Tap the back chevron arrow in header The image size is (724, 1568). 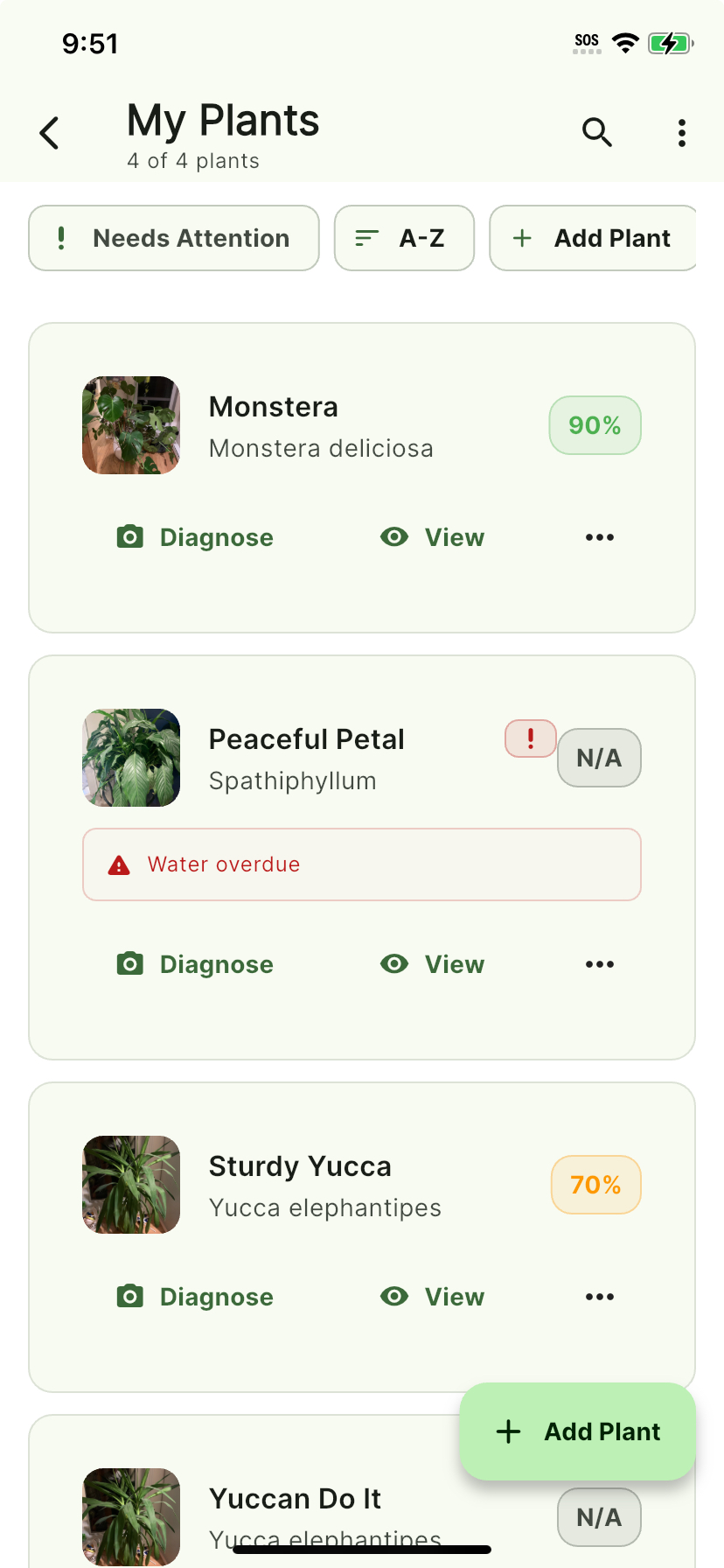[x=49, y=132]
